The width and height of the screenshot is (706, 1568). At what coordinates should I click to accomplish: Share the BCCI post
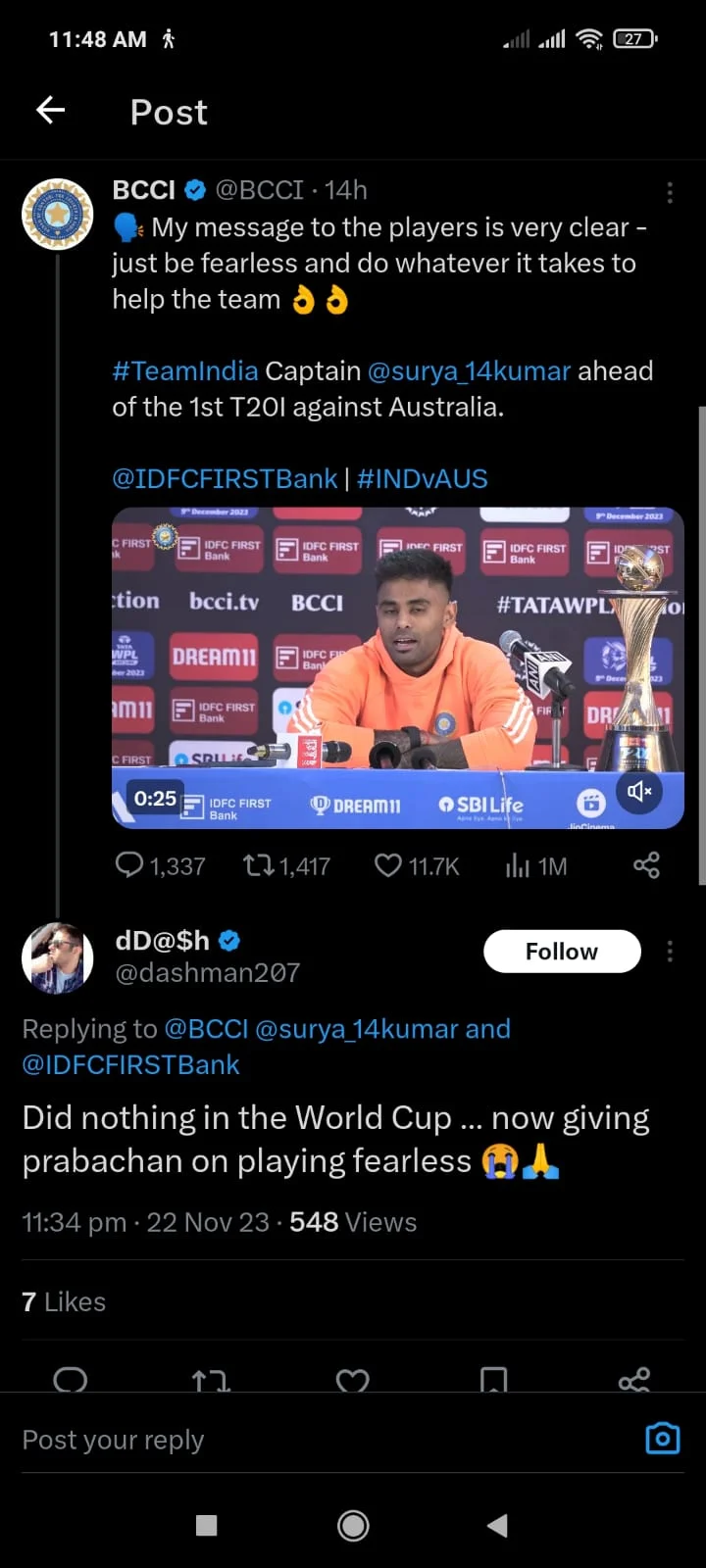pos(646,865)
